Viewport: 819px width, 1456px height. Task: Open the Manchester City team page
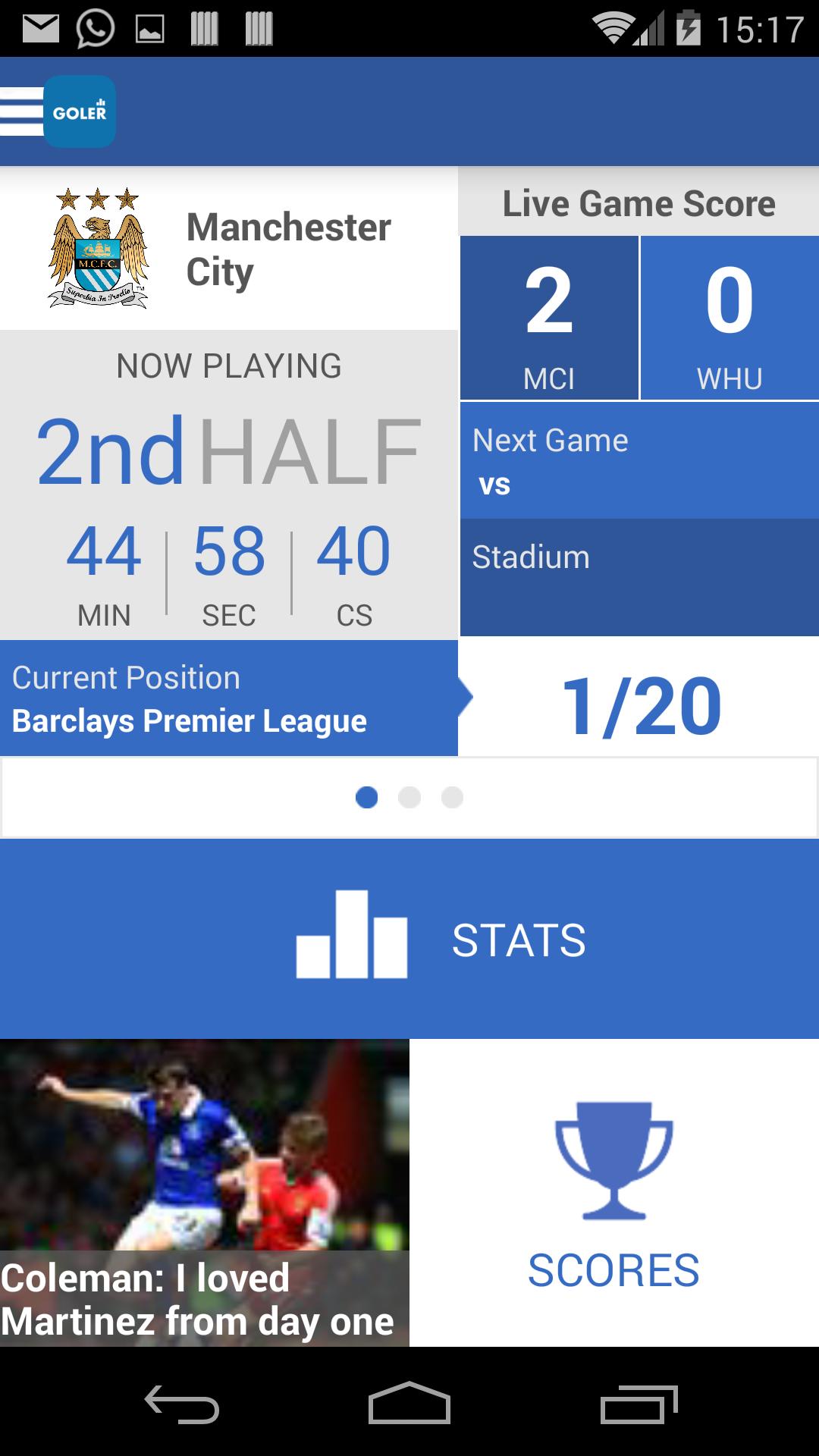coord(228,249)
